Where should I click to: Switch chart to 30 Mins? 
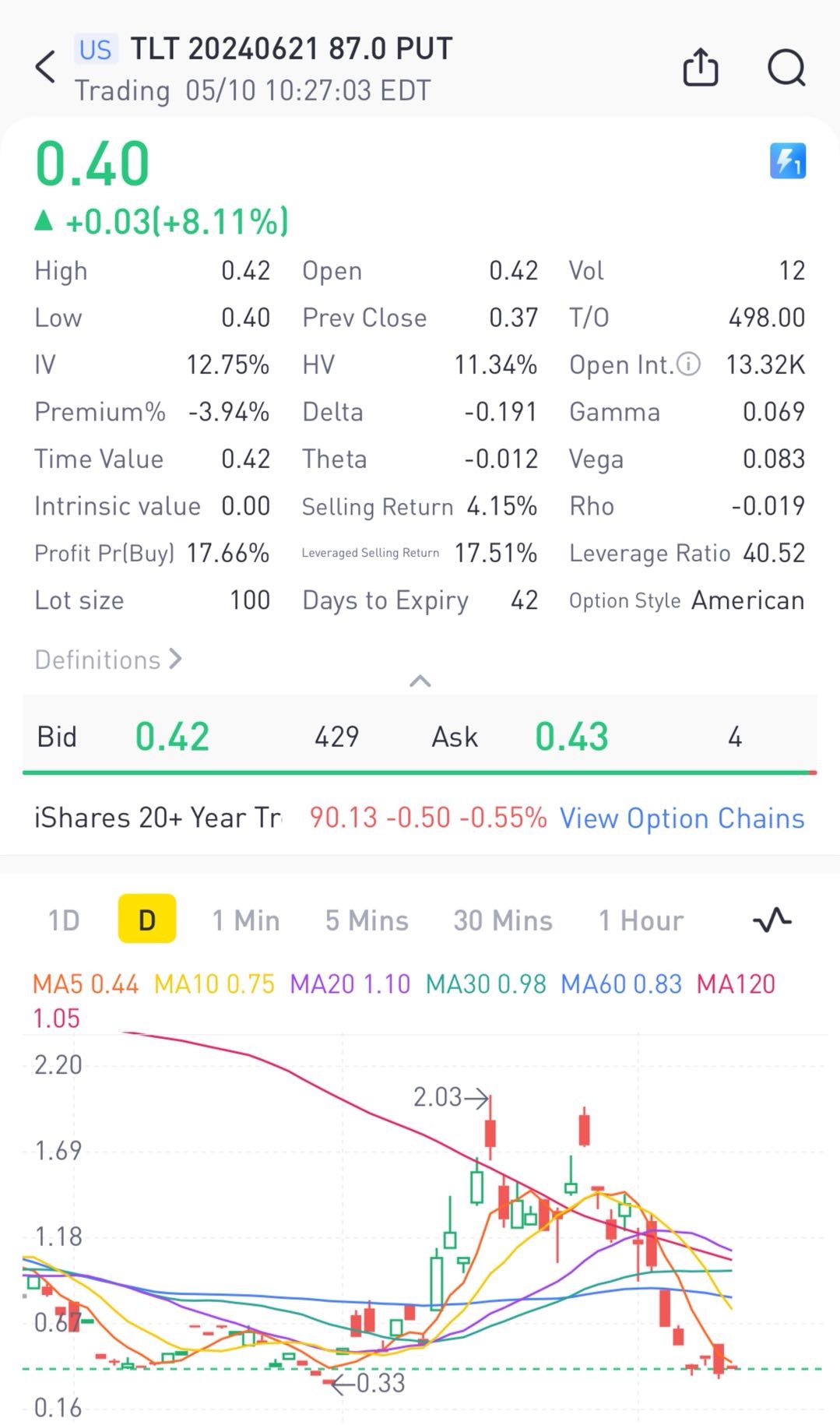coord(503,920)
